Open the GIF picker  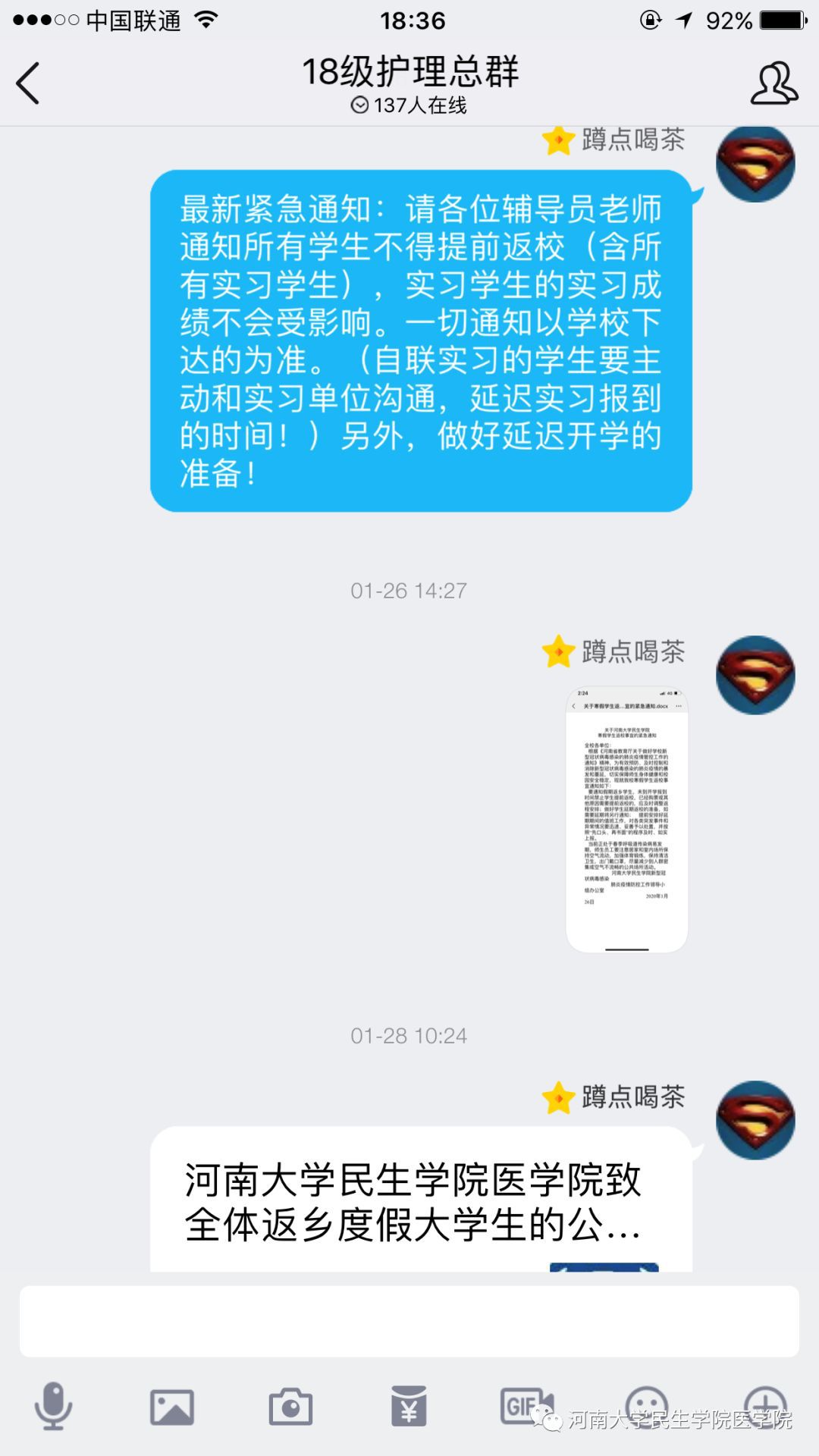point(526,1406)
